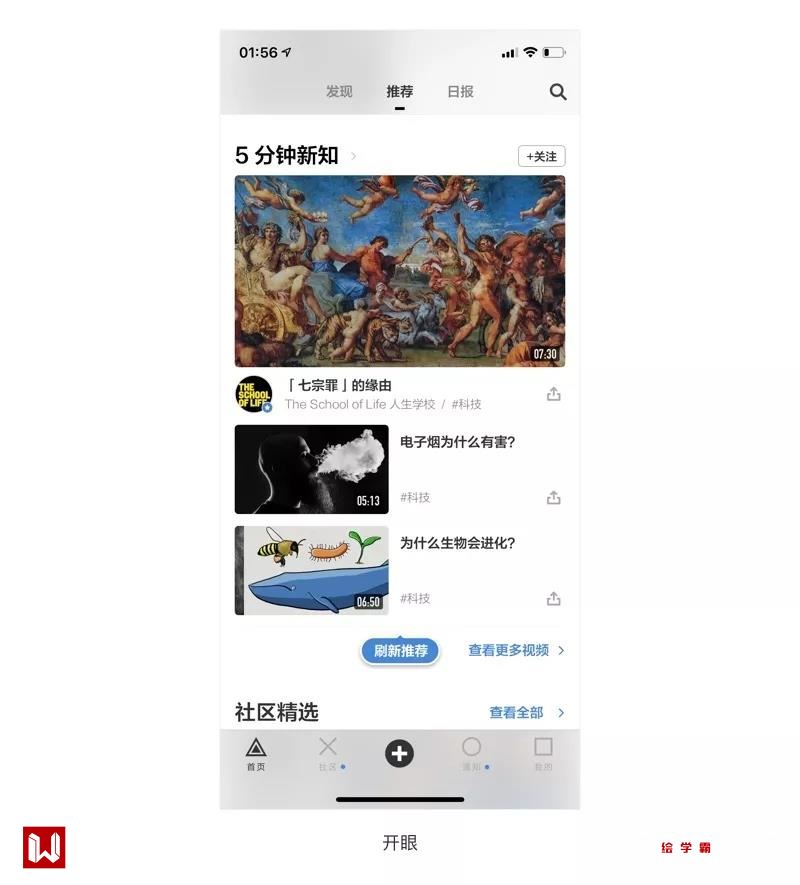
Task: Switch to the 发现 tab
Action: 339,92
